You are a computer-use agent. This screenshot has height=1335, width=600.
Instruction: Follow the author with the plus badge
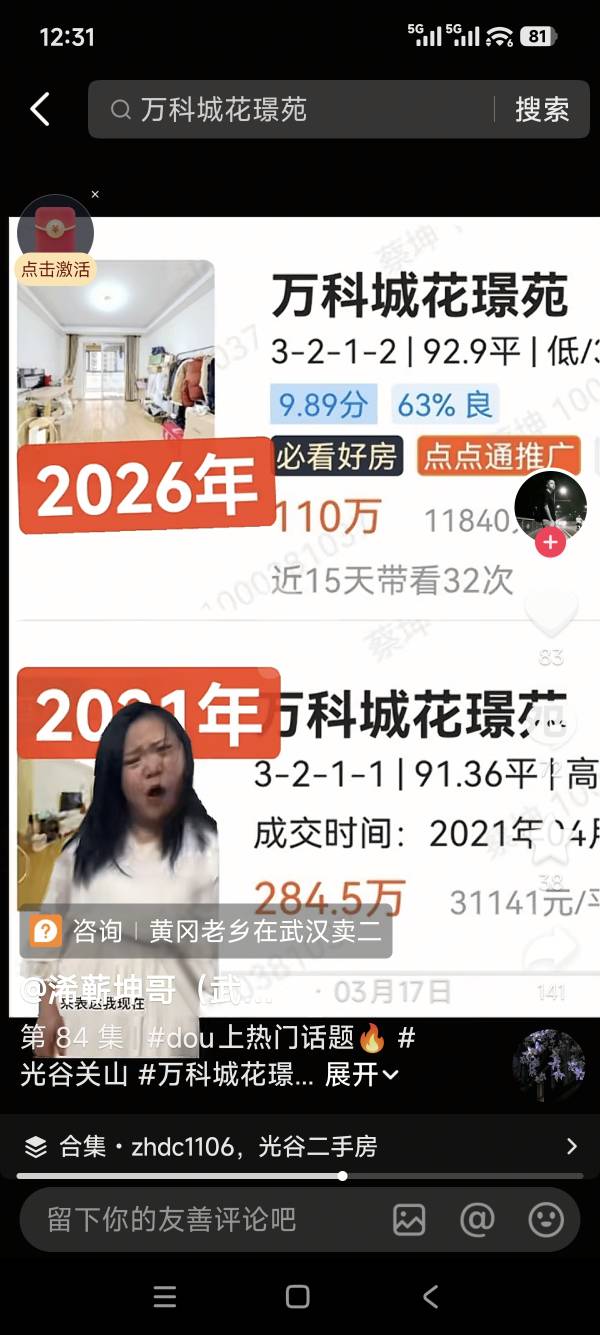[x=549, y=543]
